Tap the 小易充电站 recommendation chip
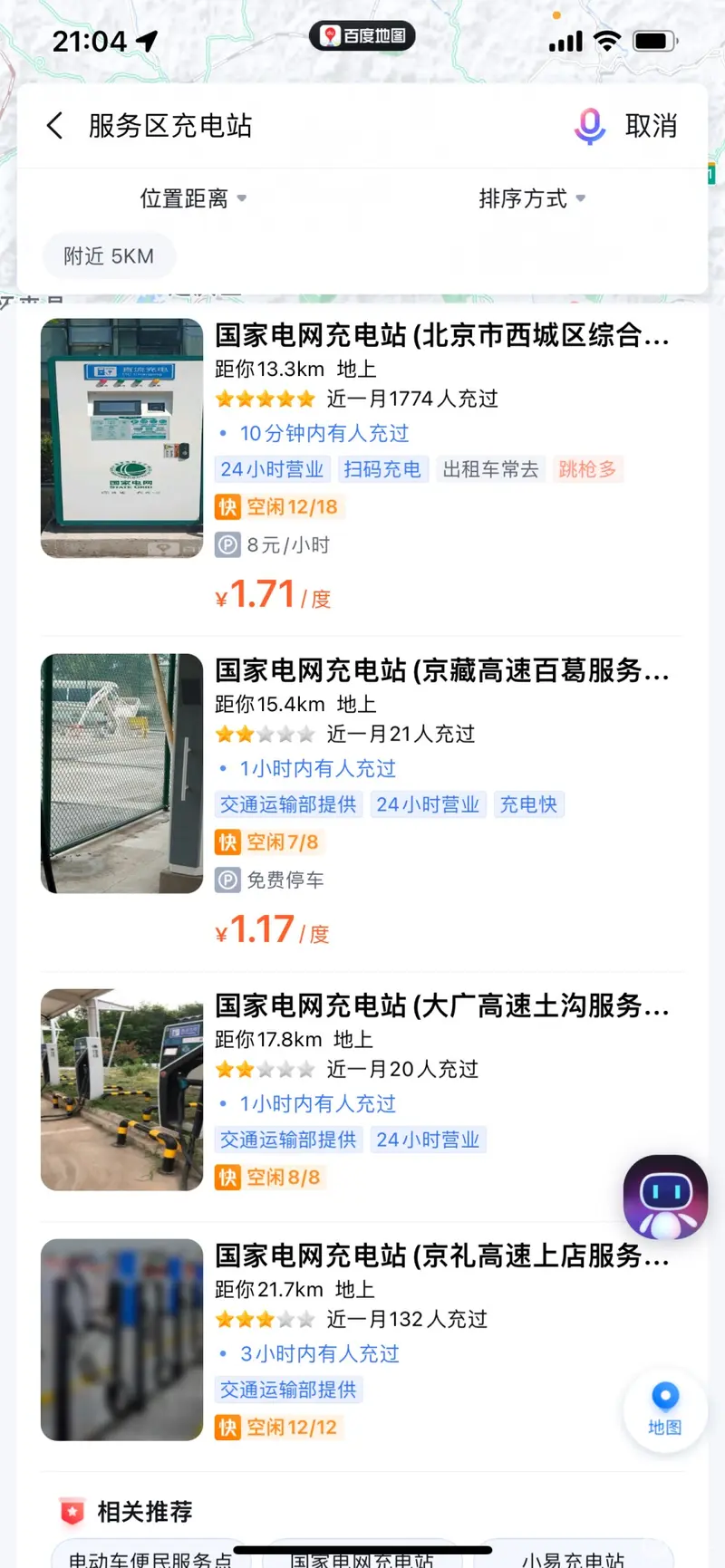This screenshot has height=1568, width=725. click(x=573, y=1558)
